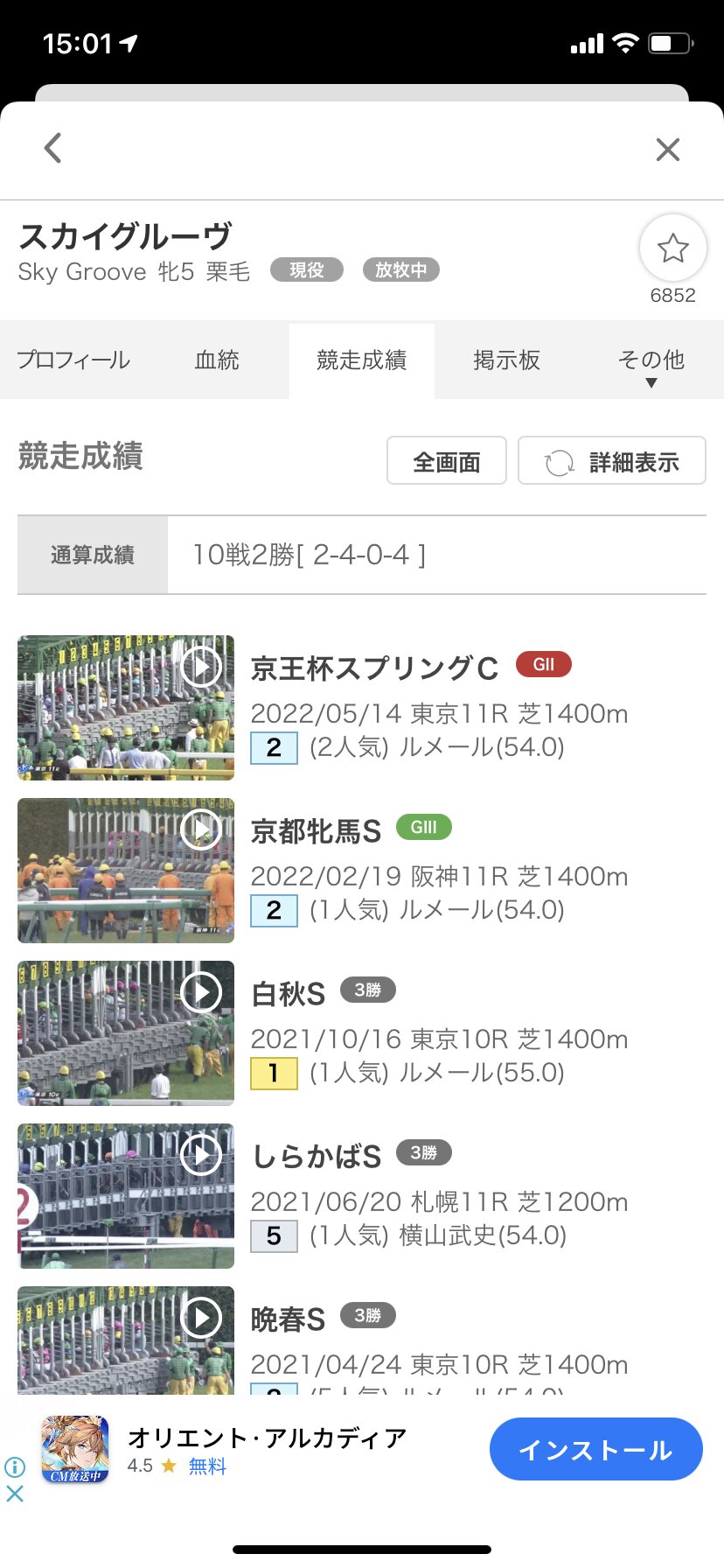Play the 京都牝馬S race video
Image resolution: width=724 pixels, height=1568 pixels.
click(126, 871)
